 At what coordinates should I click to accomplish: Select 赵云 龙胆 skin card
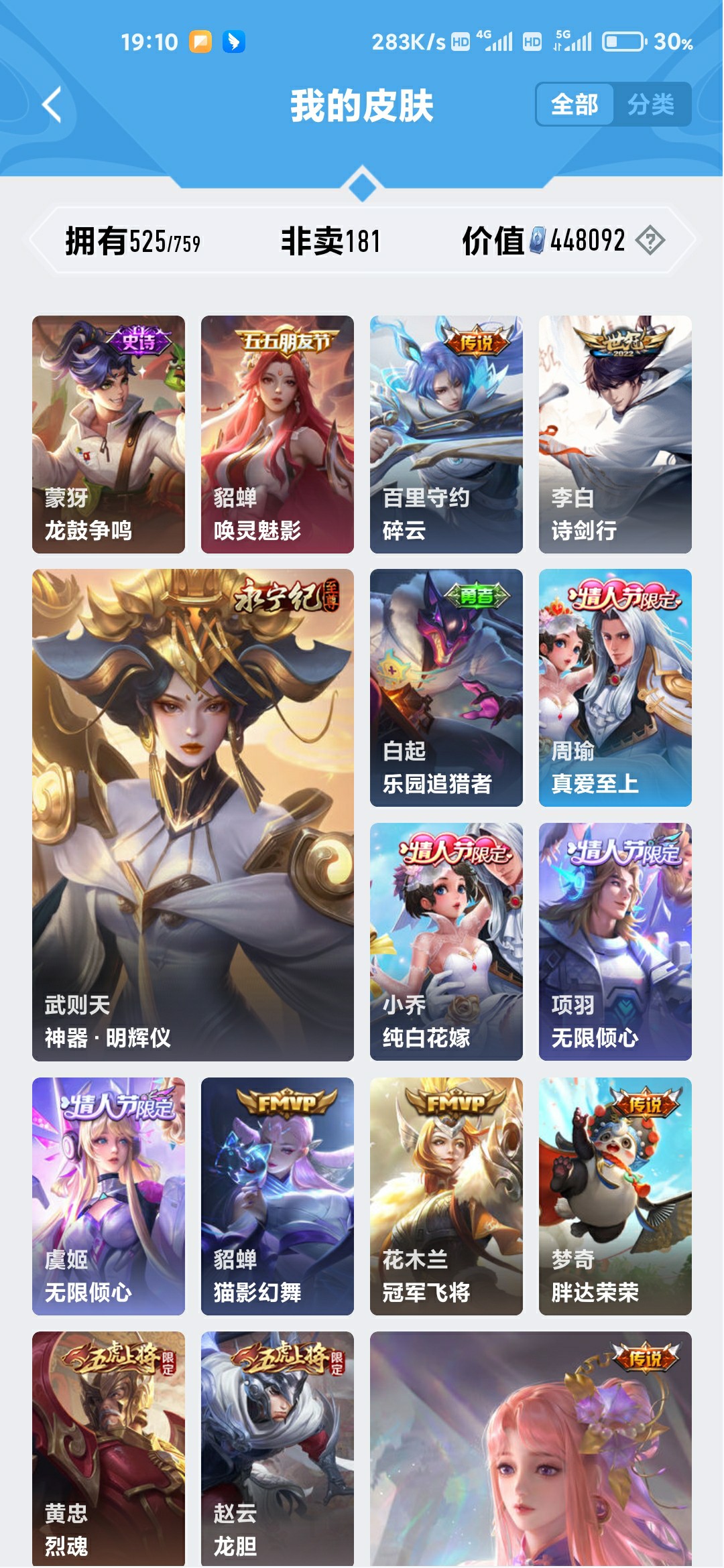(x=278, y=1447)
